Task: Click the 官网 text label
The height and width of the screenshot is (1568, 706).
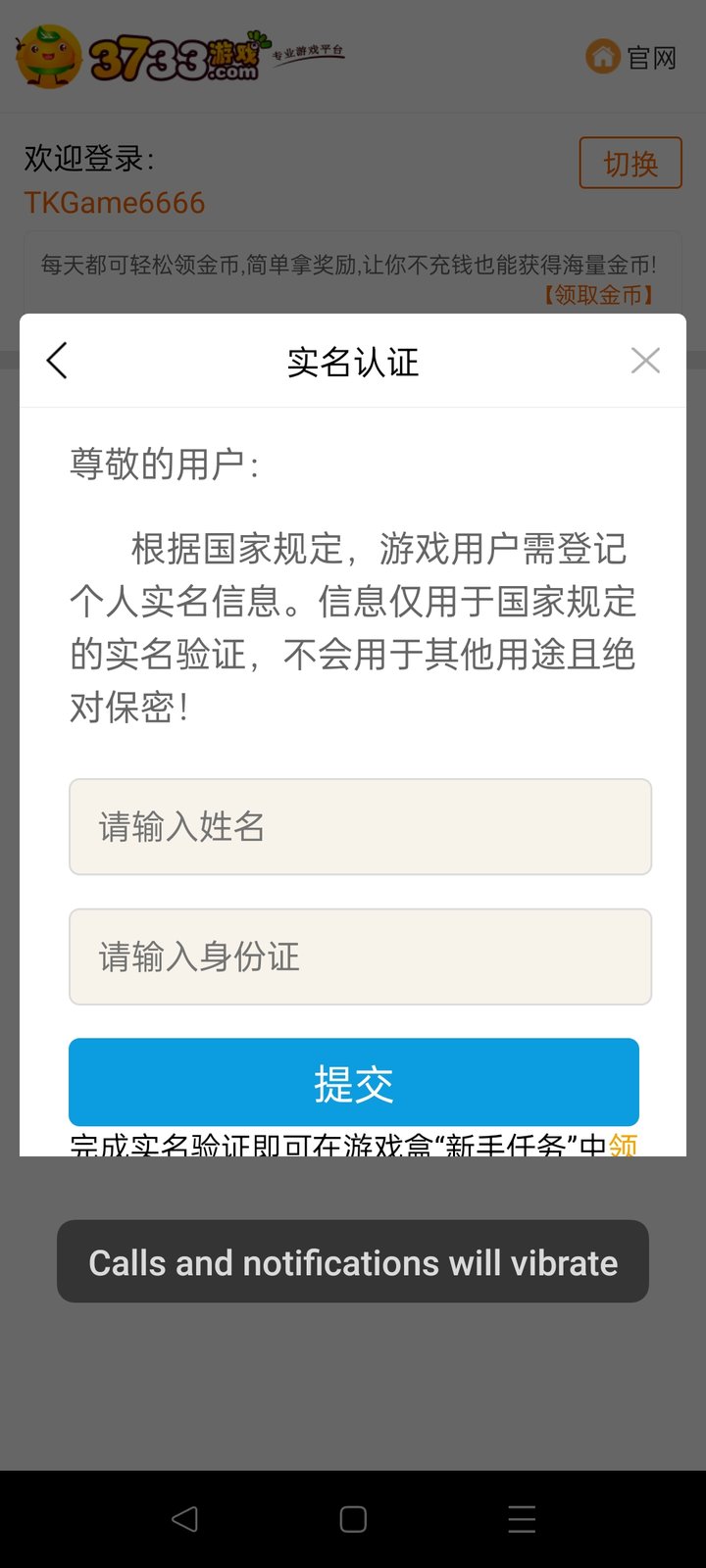Action: pyautogui.click(x=651, y=57)
